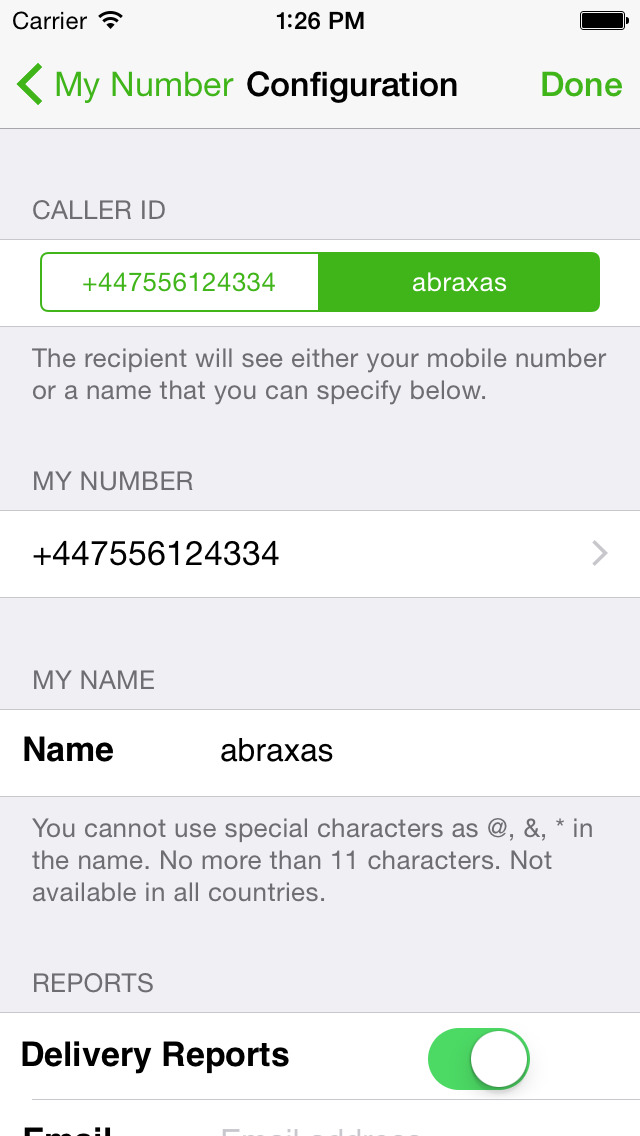Go back to My Number

click(x=124, y=85)
